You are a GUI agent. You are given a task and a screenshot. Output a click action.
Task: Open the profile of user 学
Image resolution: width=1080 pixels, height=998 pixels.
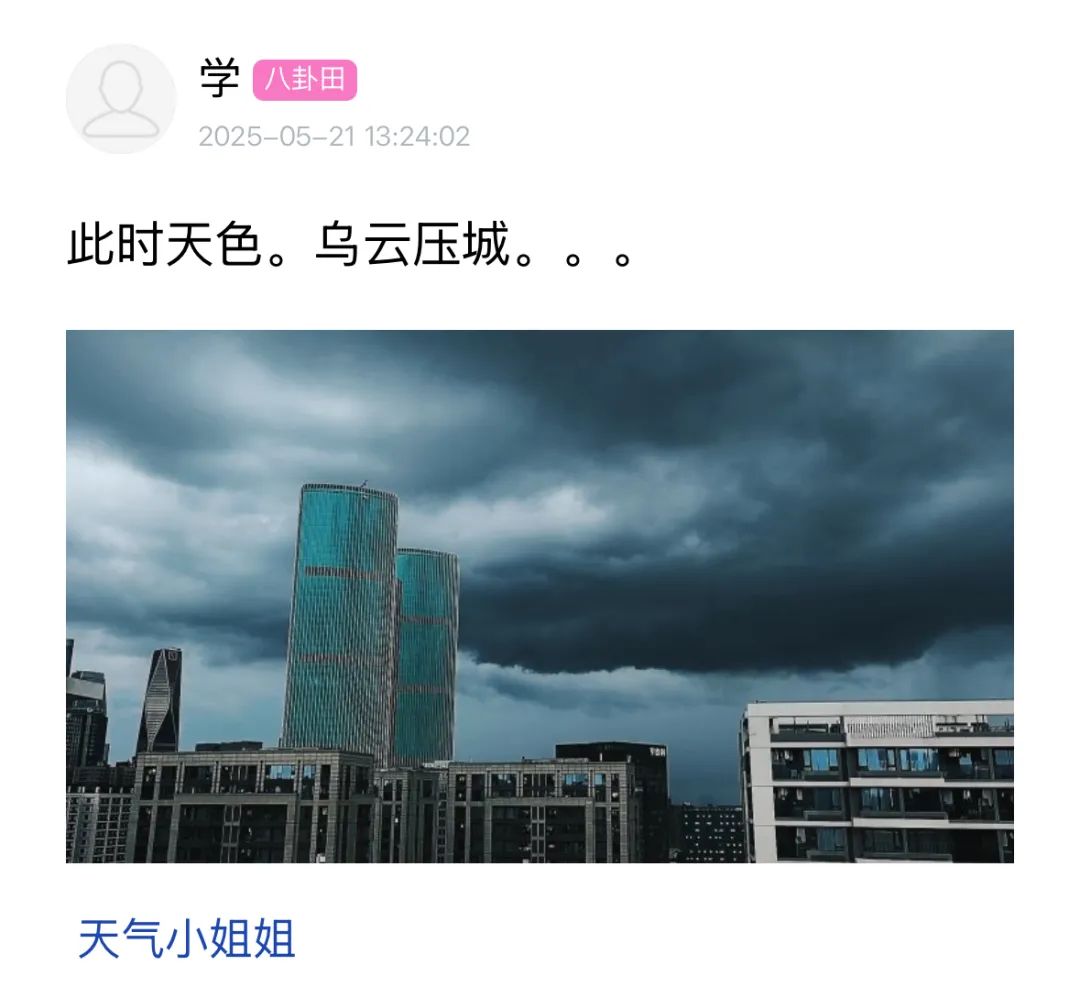220,79
